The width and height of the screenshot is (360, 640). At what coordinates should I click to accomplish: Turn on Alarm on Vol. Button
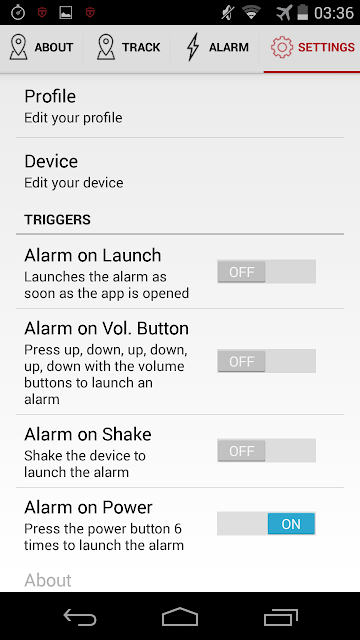(x=266, y=361)
